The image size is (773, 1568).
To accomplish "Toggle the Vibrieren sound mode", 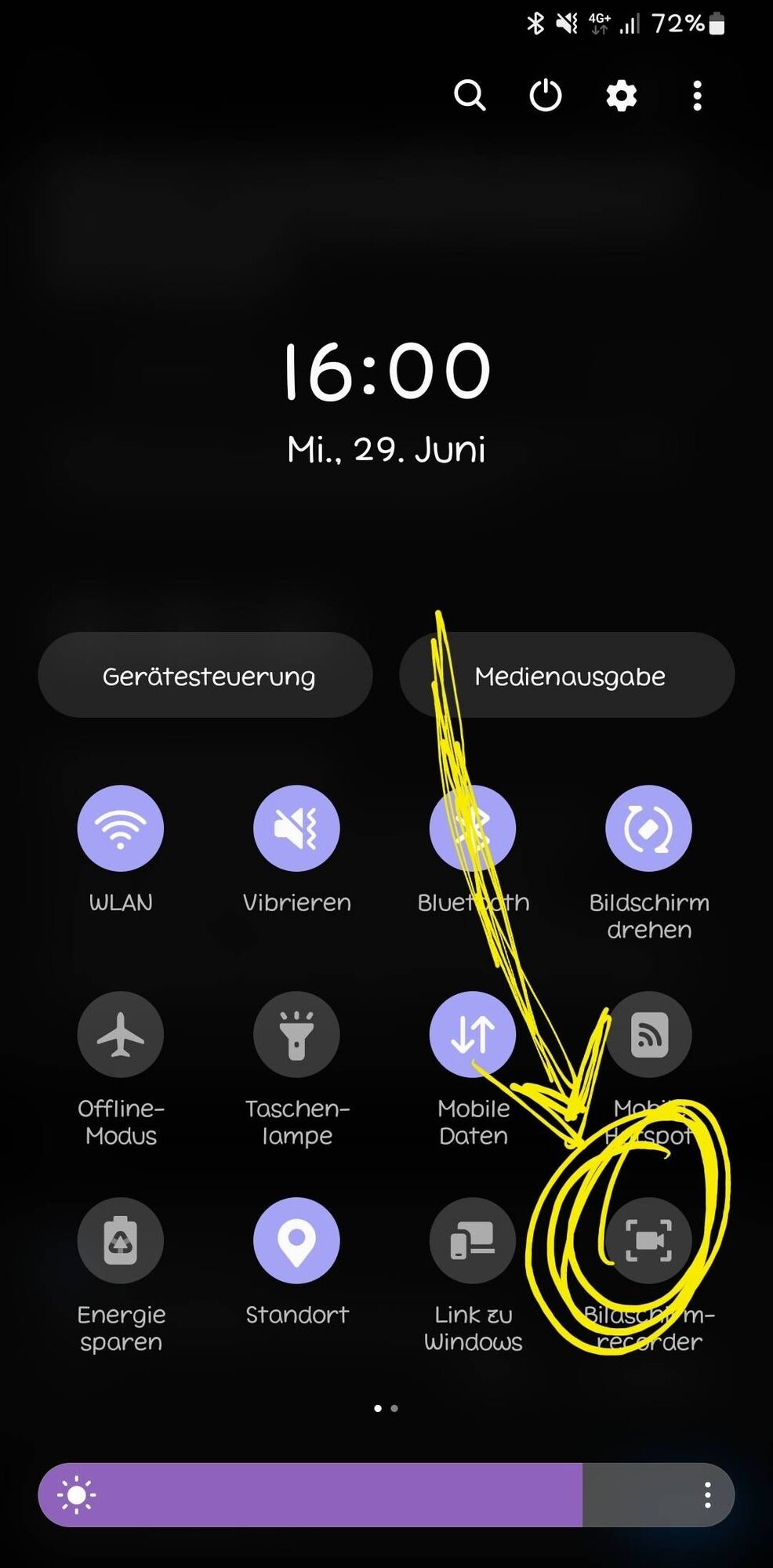I will [x=296, y=828].
